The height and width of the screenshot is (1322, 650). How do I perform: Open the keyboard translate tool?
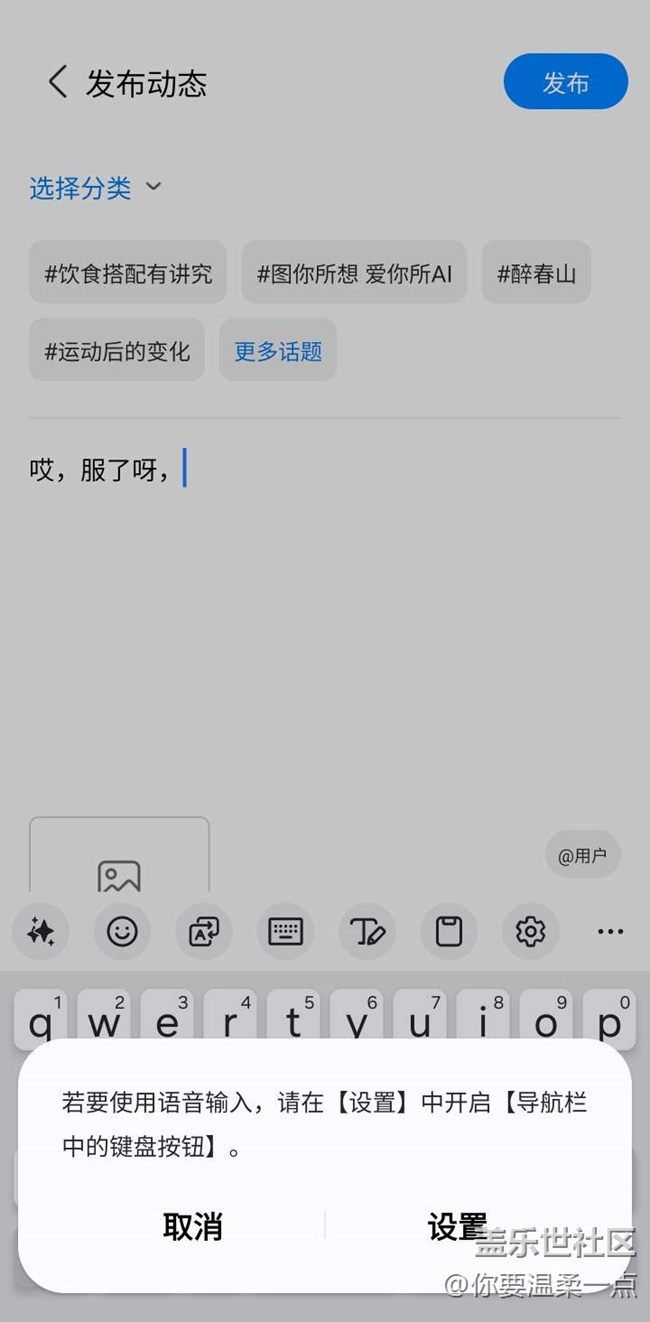pos(204,931)
